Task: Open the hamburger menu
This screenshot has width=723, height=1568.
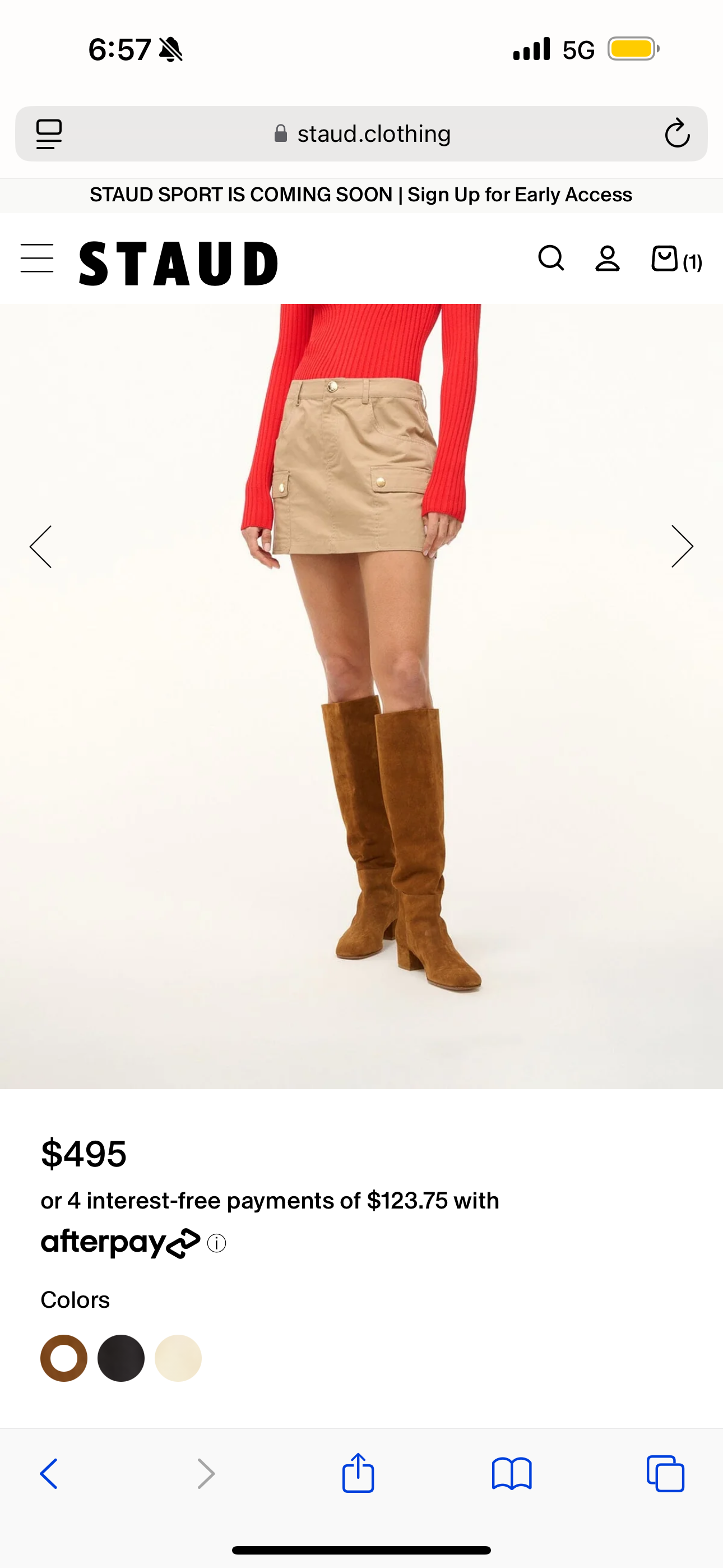Action: pos(37,258)
